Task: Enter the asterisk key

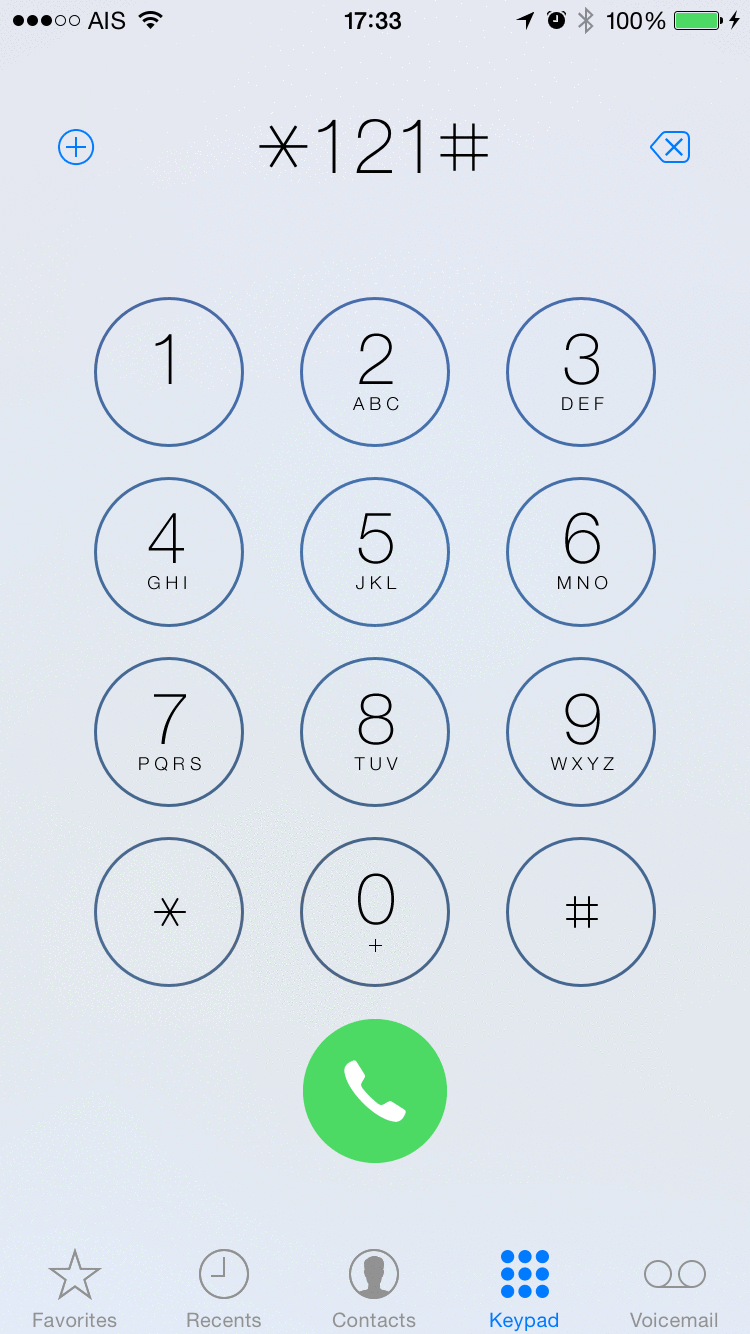Action: click(169, 912)
